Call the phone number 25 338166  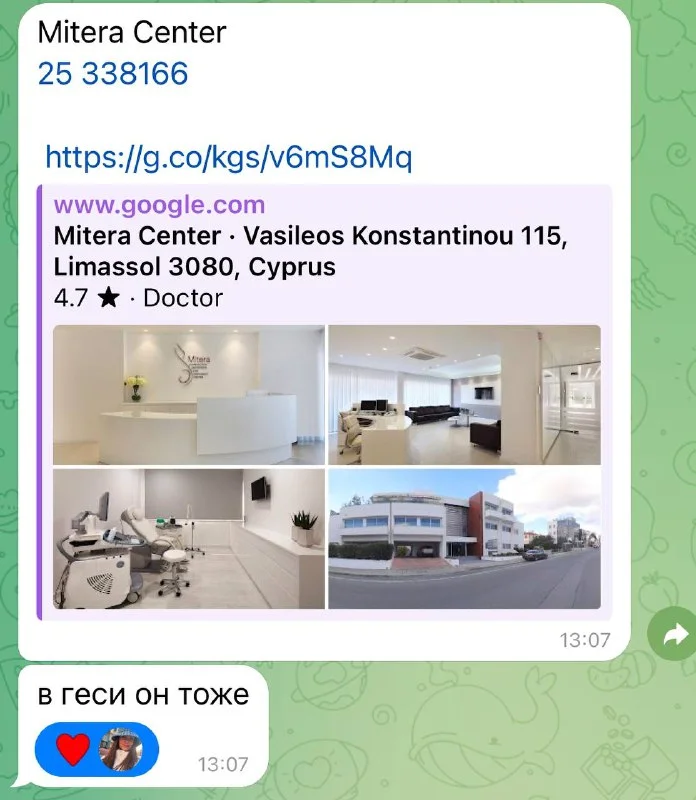tap(112, 74)
